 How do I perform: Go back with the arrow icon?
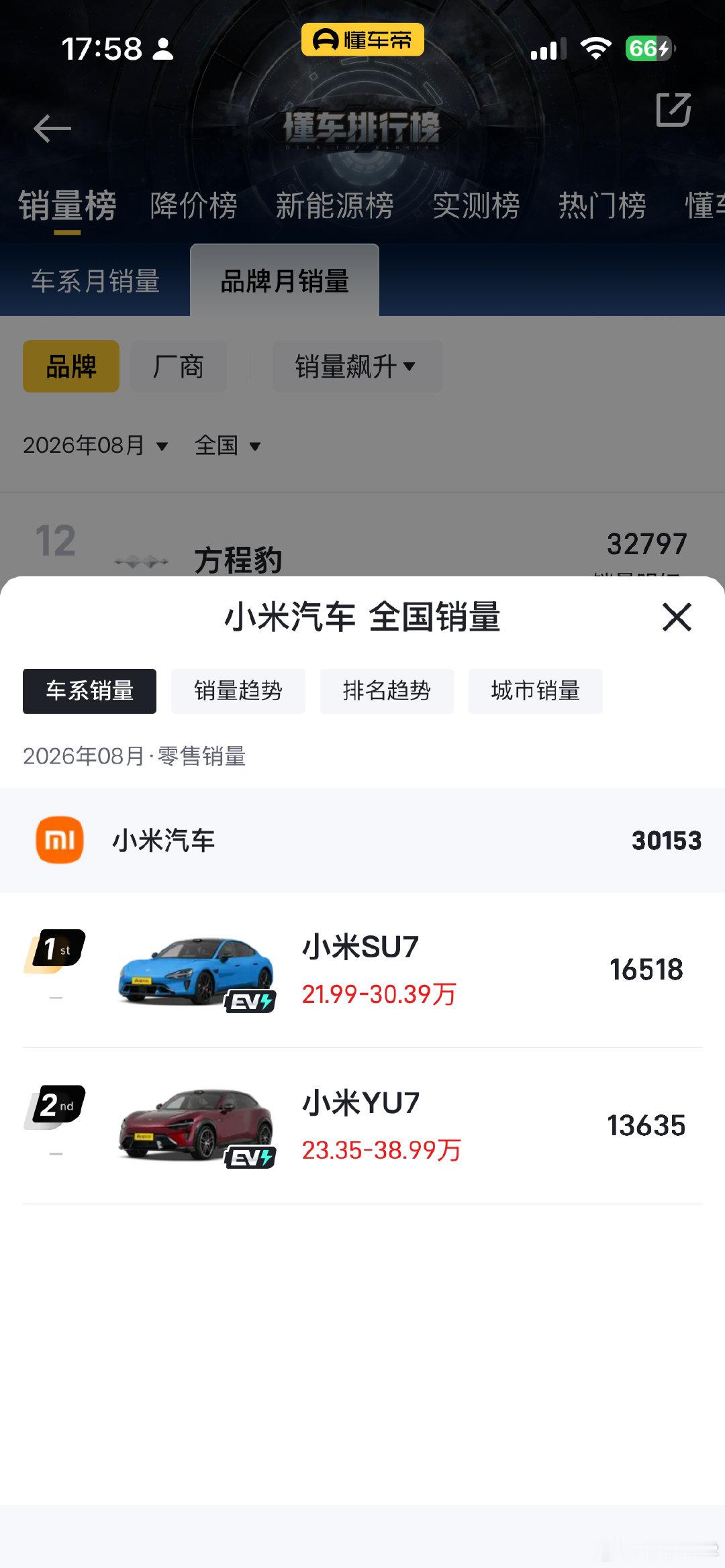point(52,128)
